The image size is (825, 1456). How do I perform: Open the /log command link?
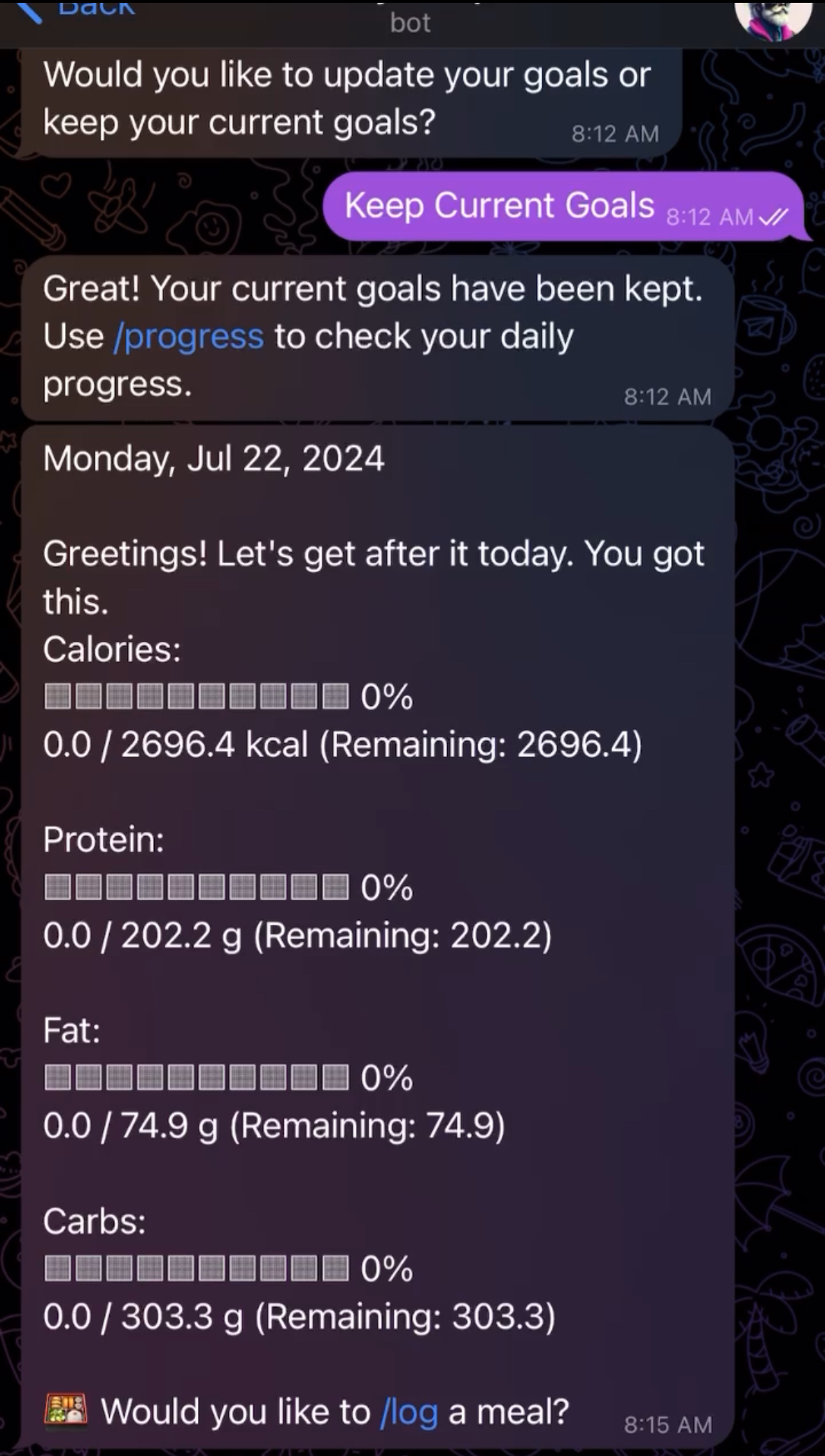tap(408, 1410)
